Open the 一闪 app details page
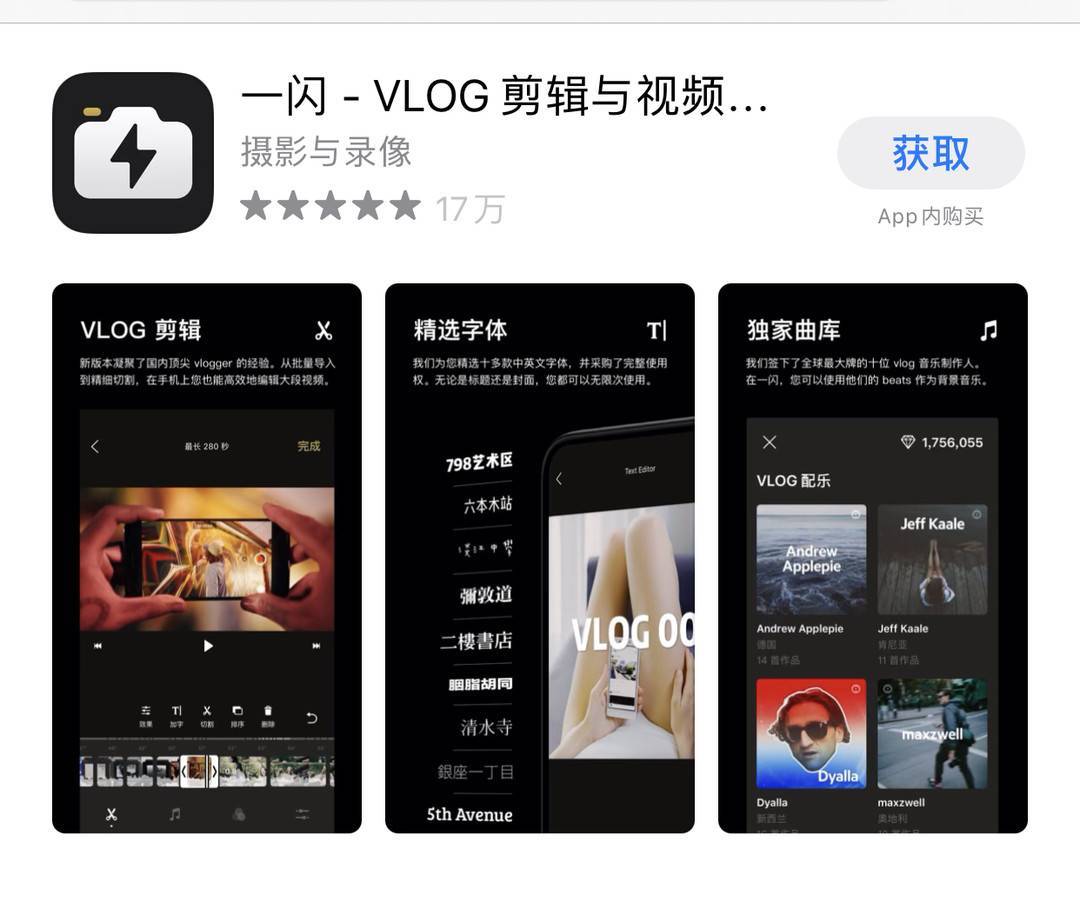This screenshot has width=1080, height=923. tap(504, 97)
